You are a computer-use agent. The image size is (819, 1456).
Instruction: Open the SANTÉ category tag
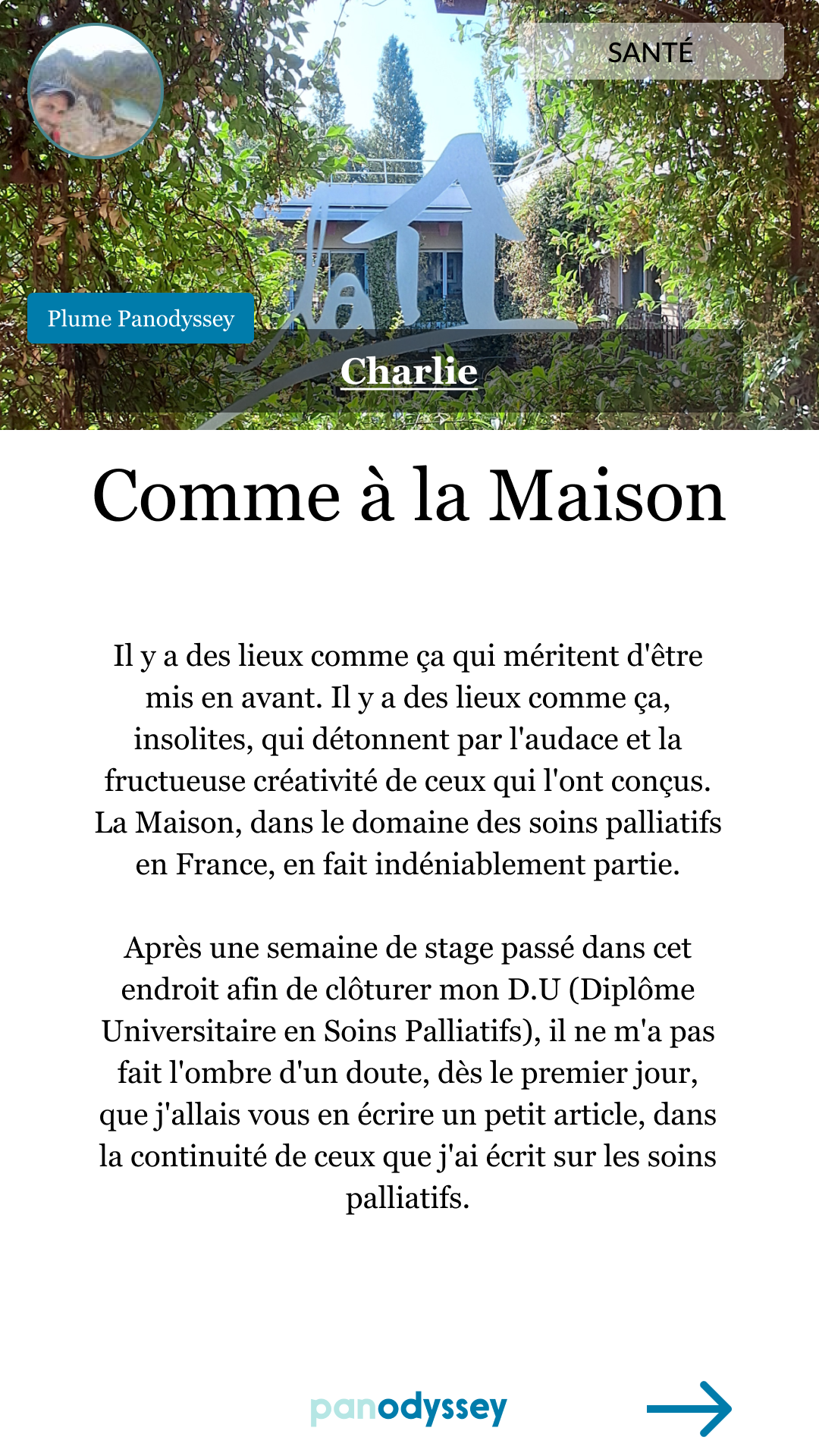[x=651, y=52]
